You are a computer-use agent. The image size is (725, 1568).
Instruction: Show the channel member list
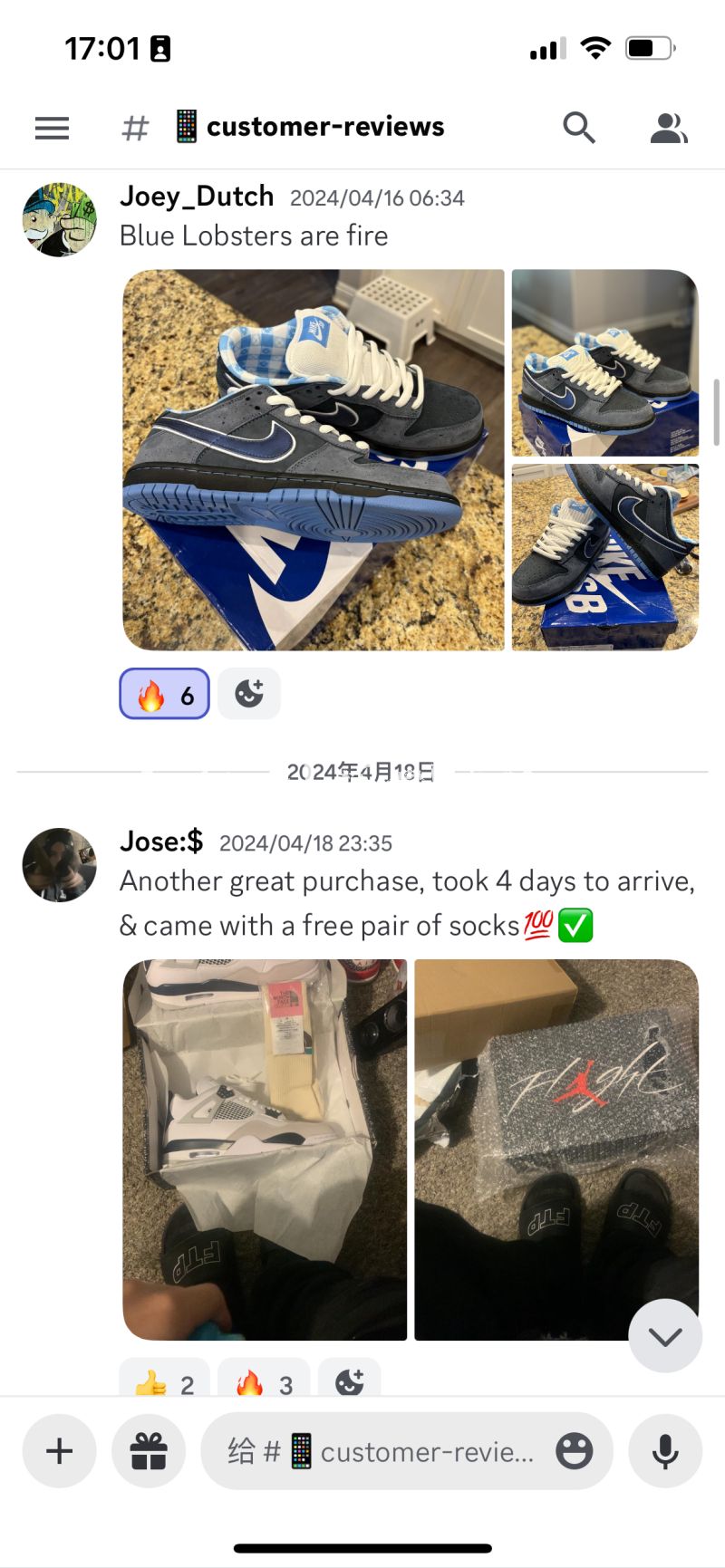click(669, 128)
